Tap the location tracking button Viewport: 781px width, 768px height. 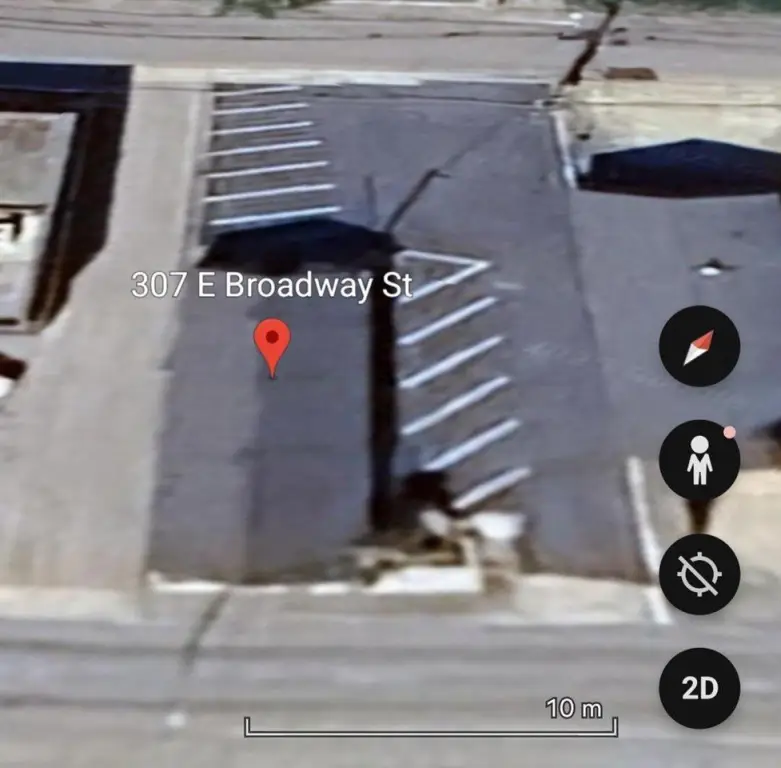point(699,574)
